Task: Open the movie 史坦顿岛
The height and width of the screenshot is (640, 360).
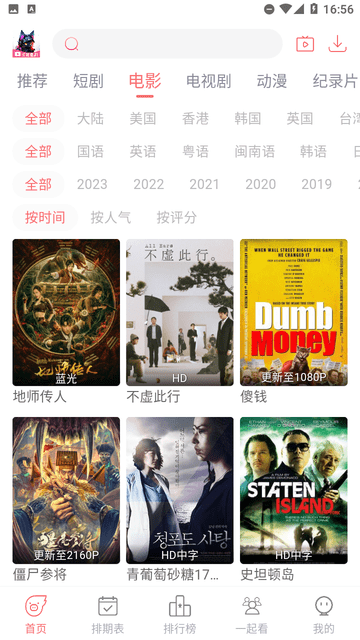Action: click(293, 499)
